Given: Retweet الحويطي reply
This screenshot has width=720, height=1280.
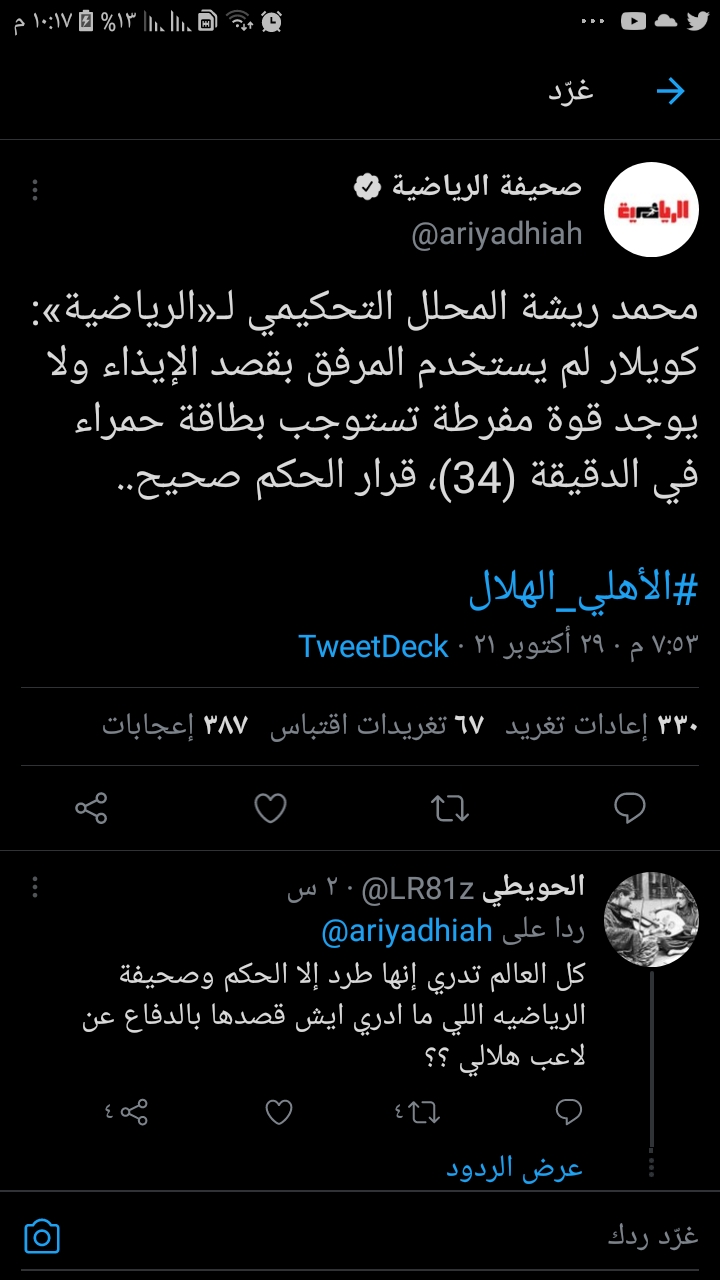Looking at the screenshot, I should coord(419,1112).
